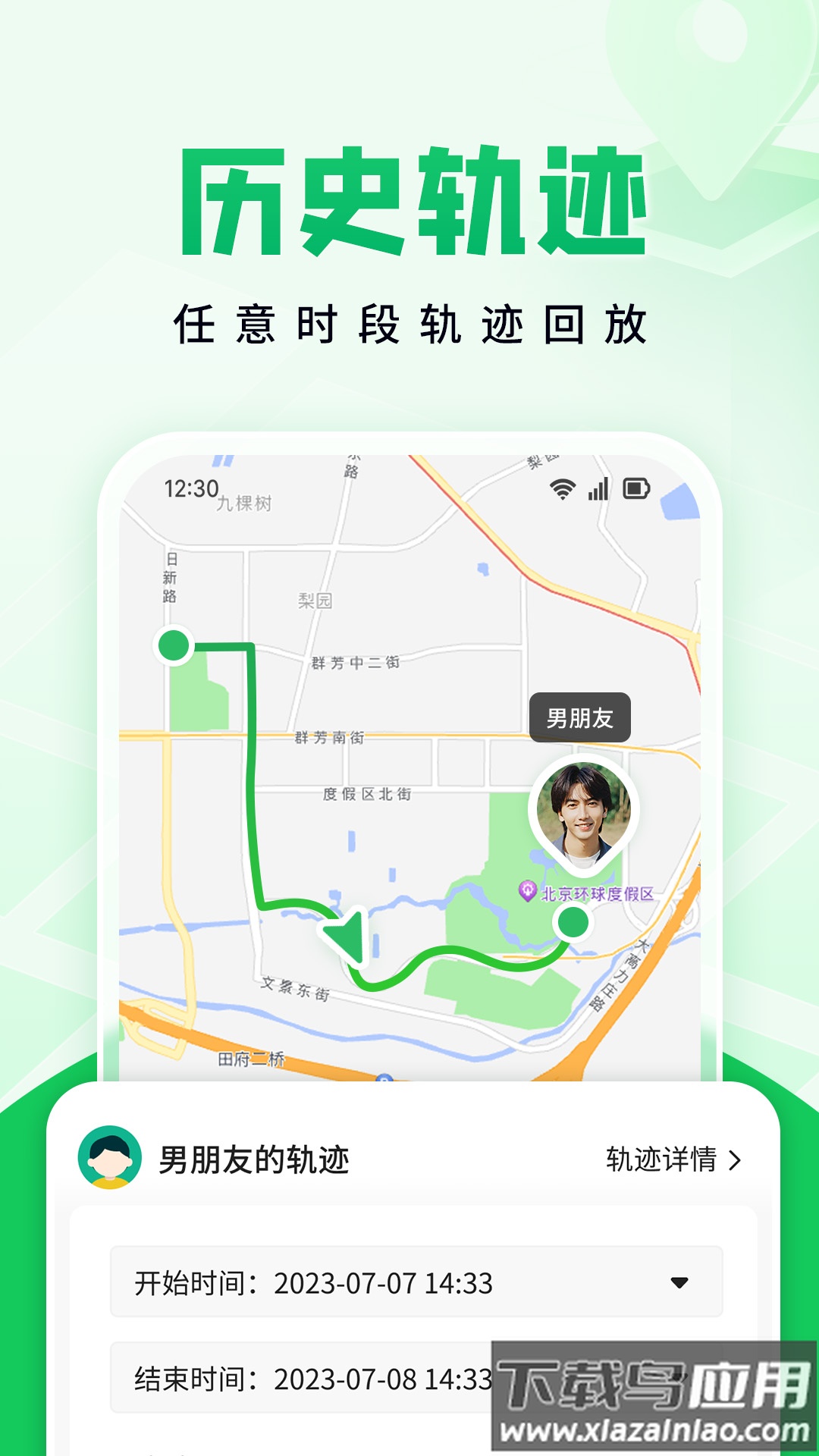Tap the signal strength bars icon

[x=599, y=491]
